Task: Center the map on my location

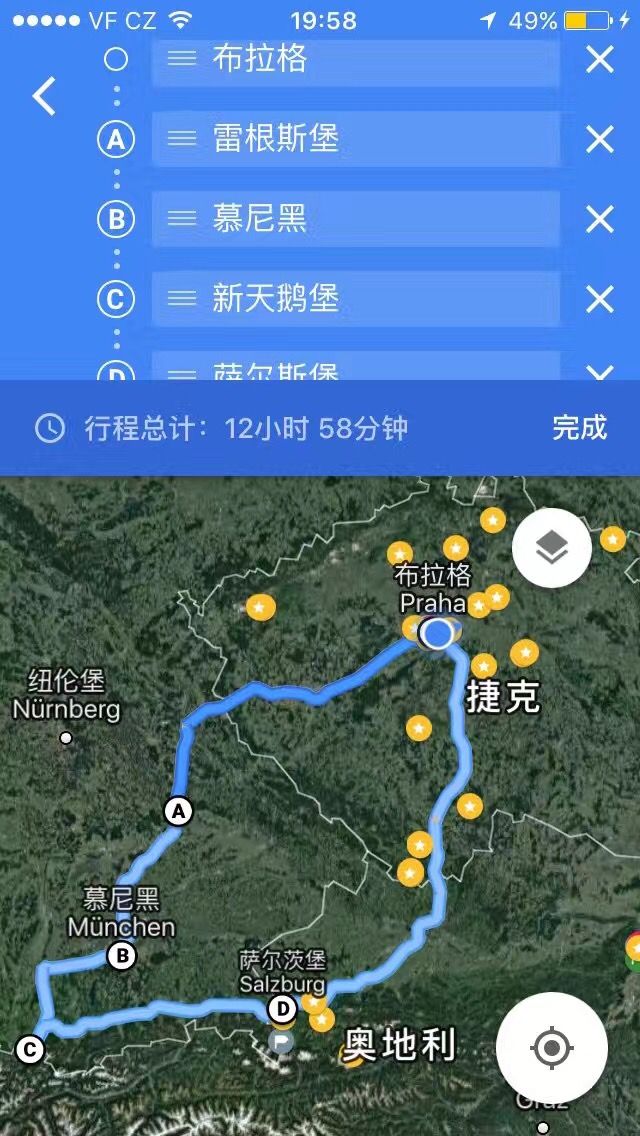Action: tap(552, 1047)
